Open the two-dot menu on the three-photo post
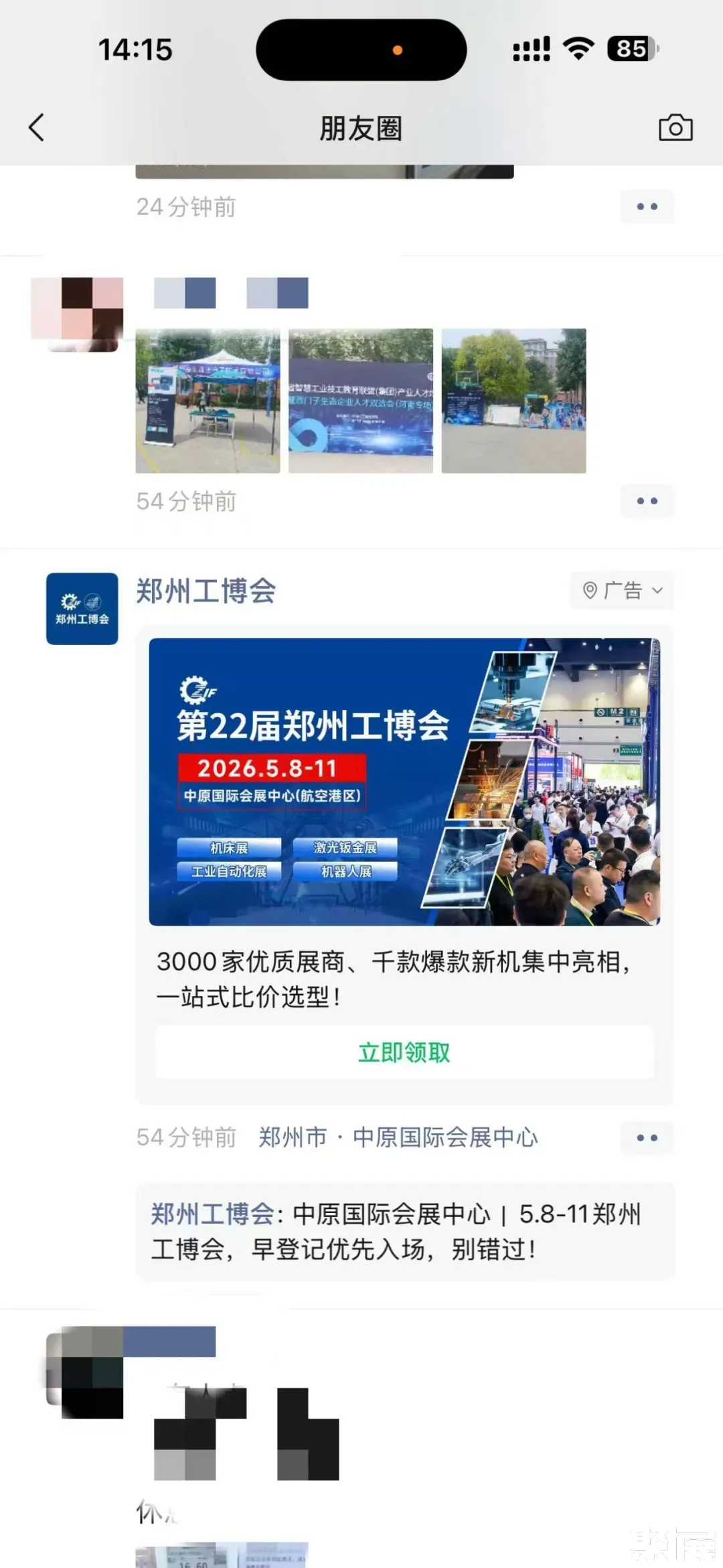 [647, 501]
